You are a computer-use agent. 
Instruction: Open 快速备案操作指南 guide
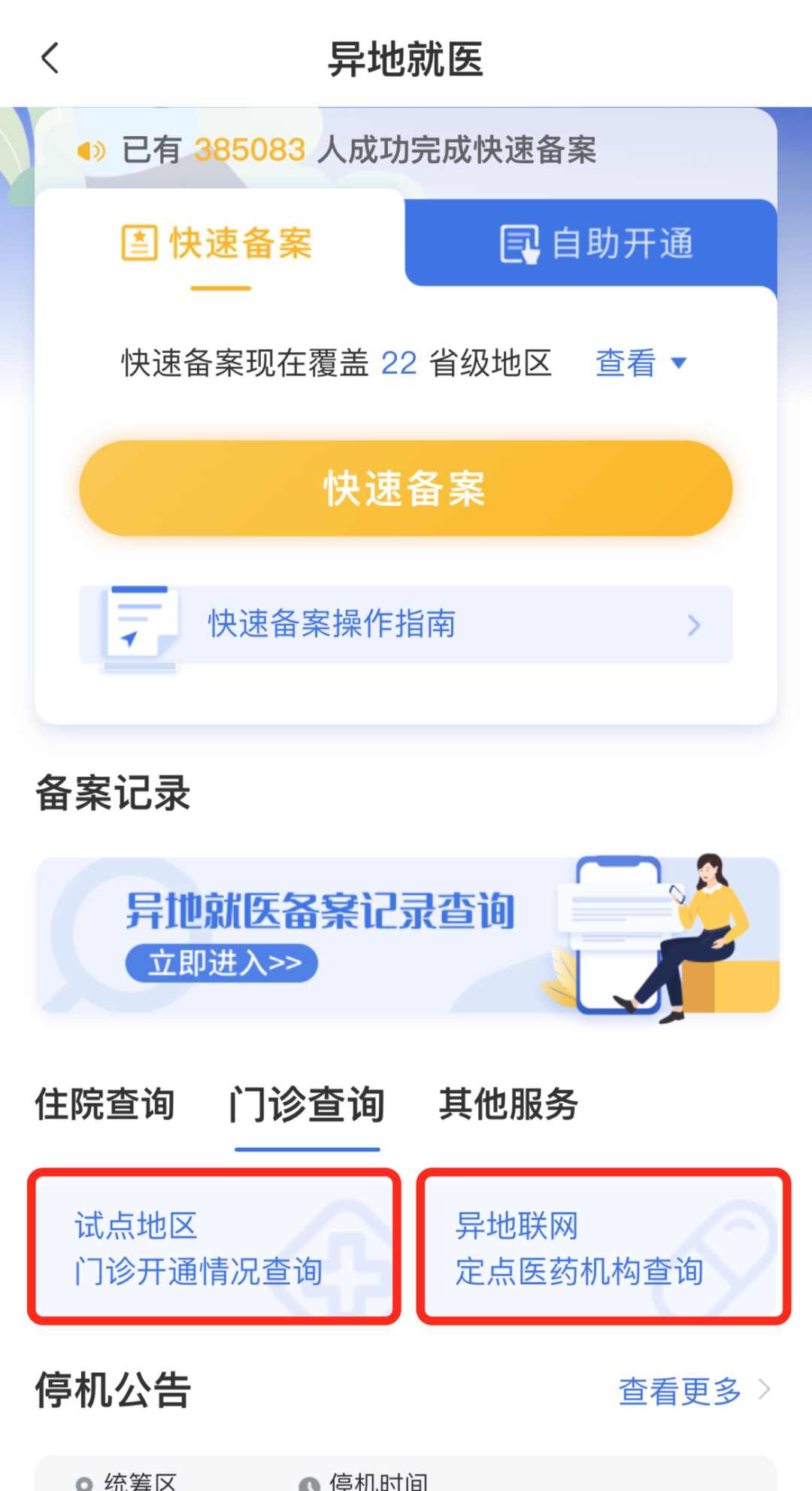coord(406,624)
